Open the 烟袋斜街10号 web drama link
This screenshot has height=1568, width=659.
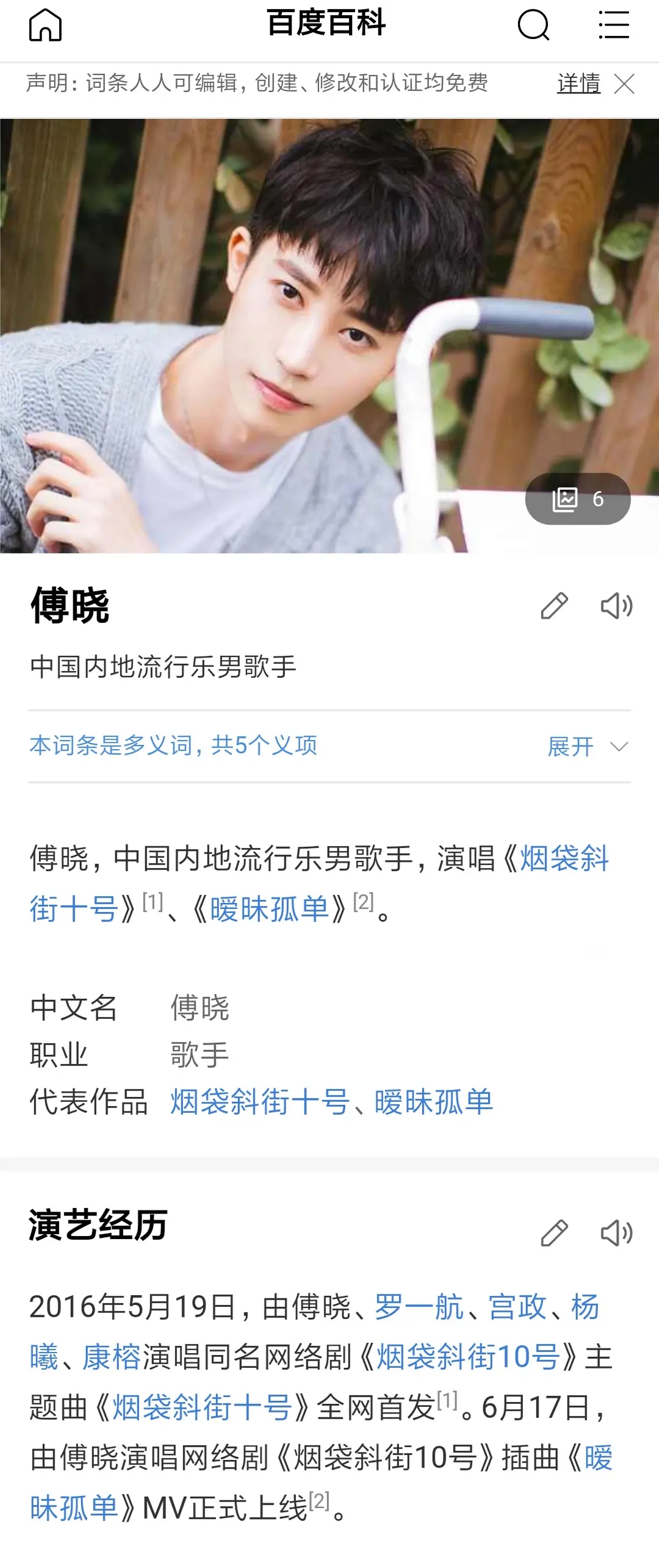(468, 1358)
